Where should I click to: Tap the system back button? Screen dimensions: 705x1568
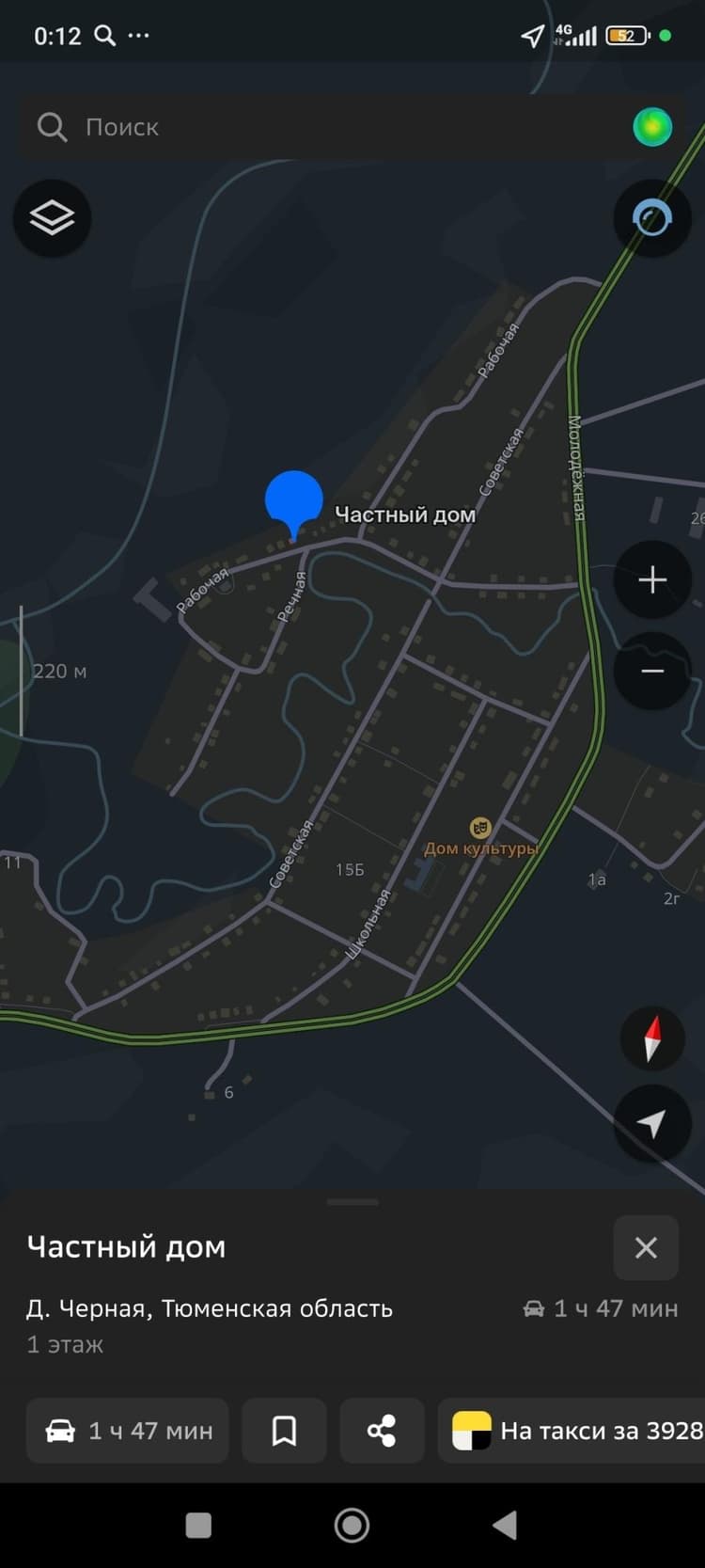(505, 1525)
